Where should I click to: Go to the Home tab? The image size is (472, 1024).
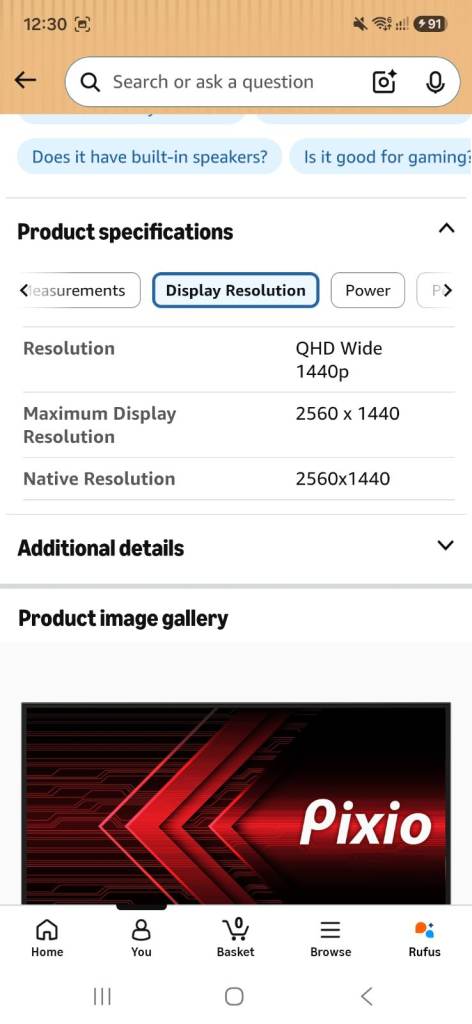coord(47,939)
